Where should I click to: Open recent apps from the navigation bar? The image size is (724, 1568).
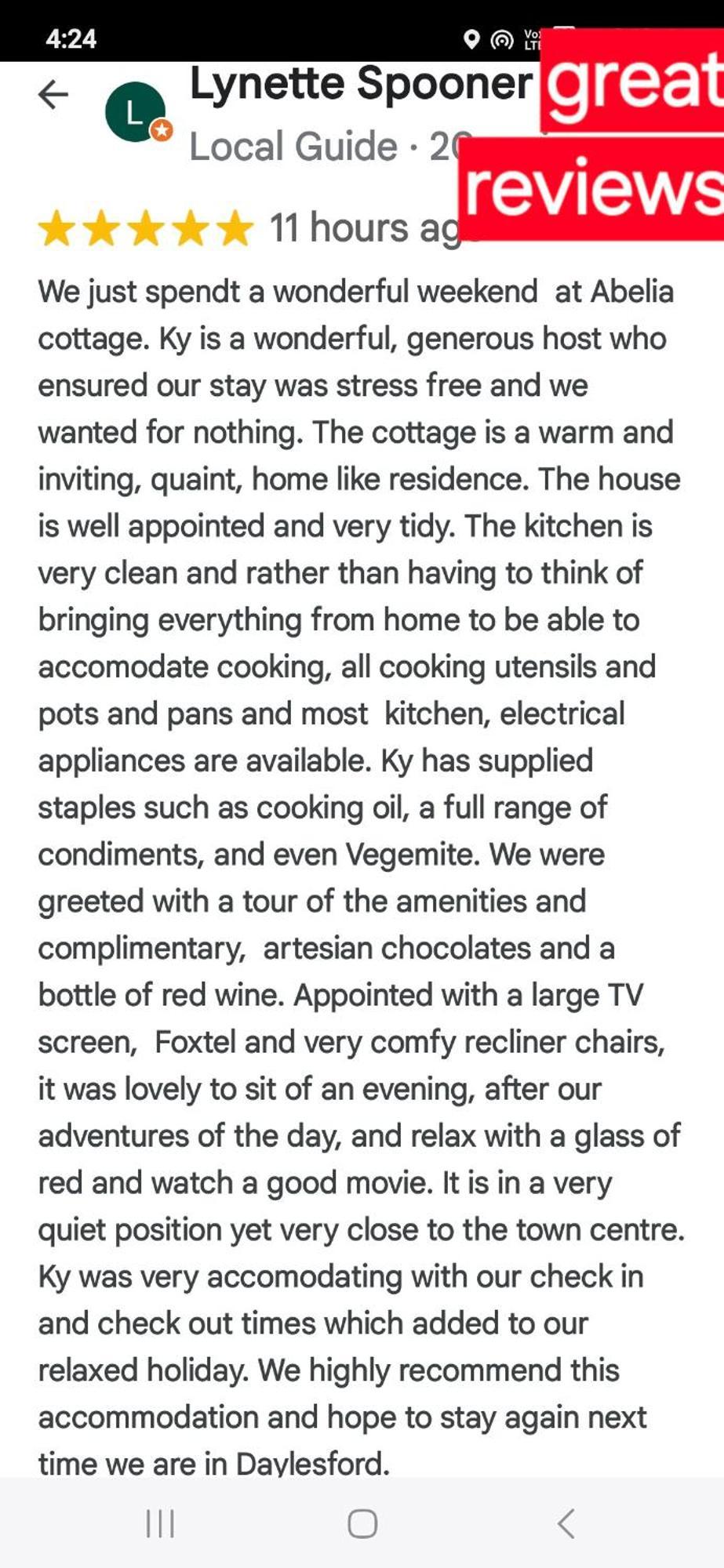[160, 1524]
